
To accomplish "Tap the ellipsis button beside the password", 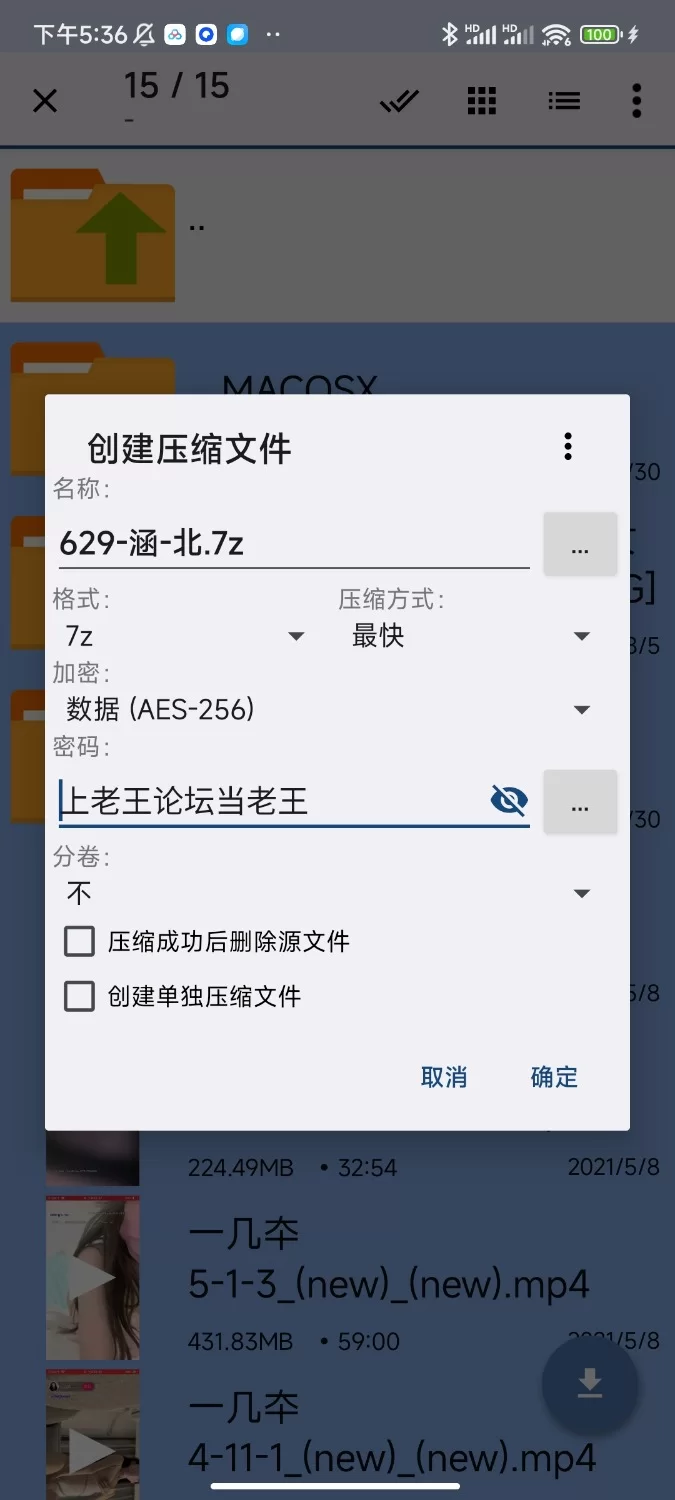I will (580, 802).
